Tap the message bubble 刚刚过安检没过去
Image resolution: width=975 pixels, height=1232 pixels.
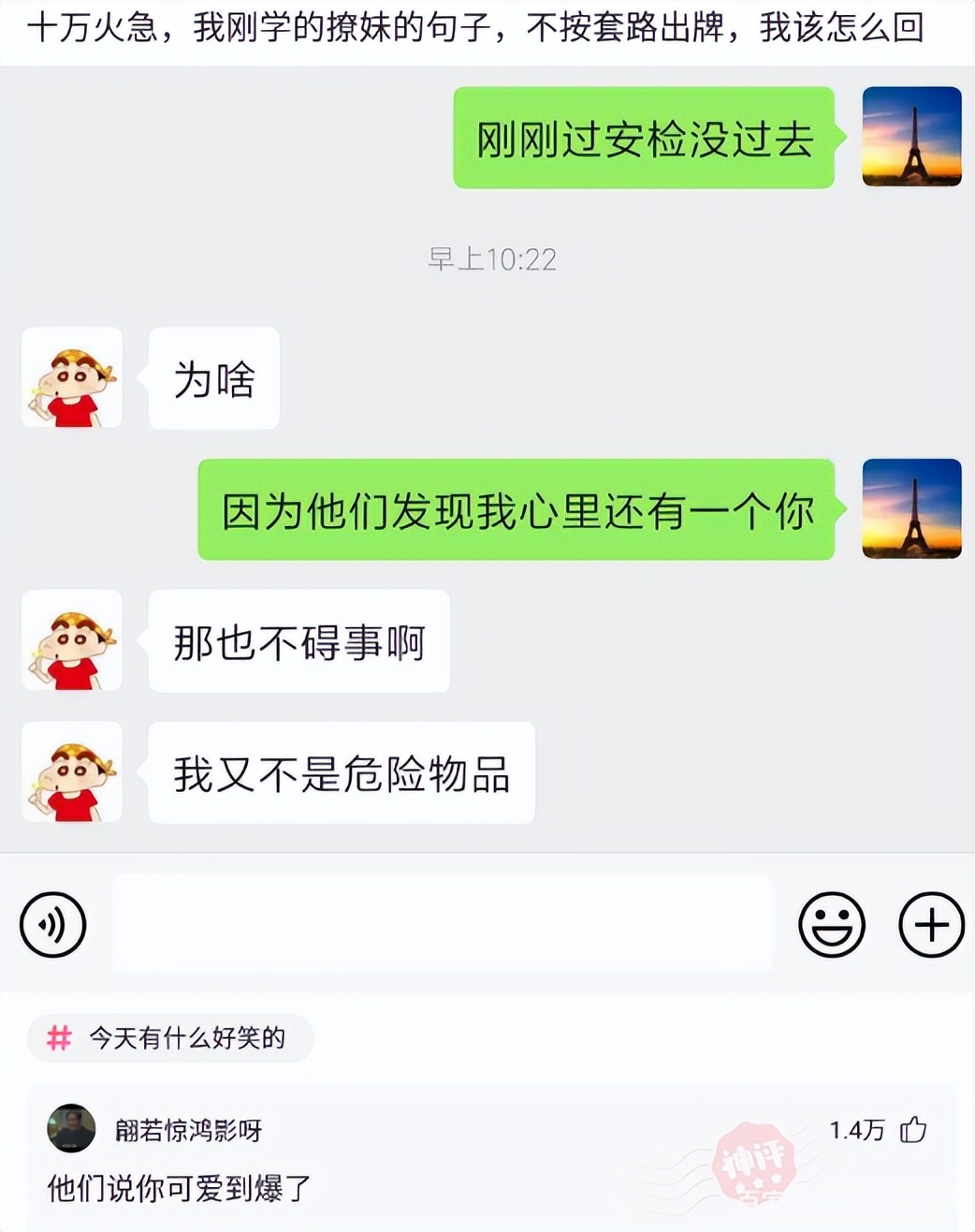tap(643, 137)
